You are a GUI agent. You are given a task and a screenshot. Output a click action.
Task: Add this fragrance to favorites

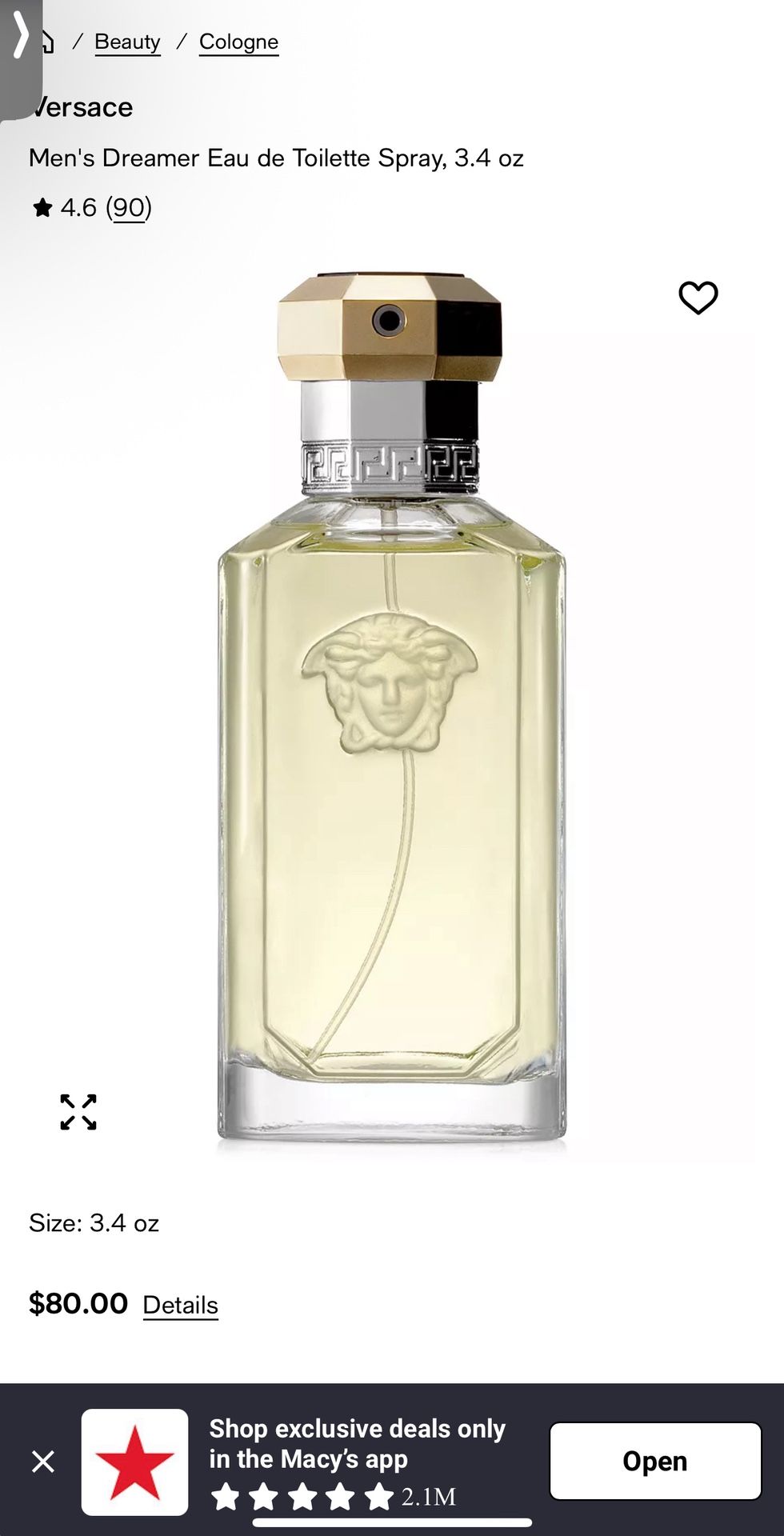698,298
